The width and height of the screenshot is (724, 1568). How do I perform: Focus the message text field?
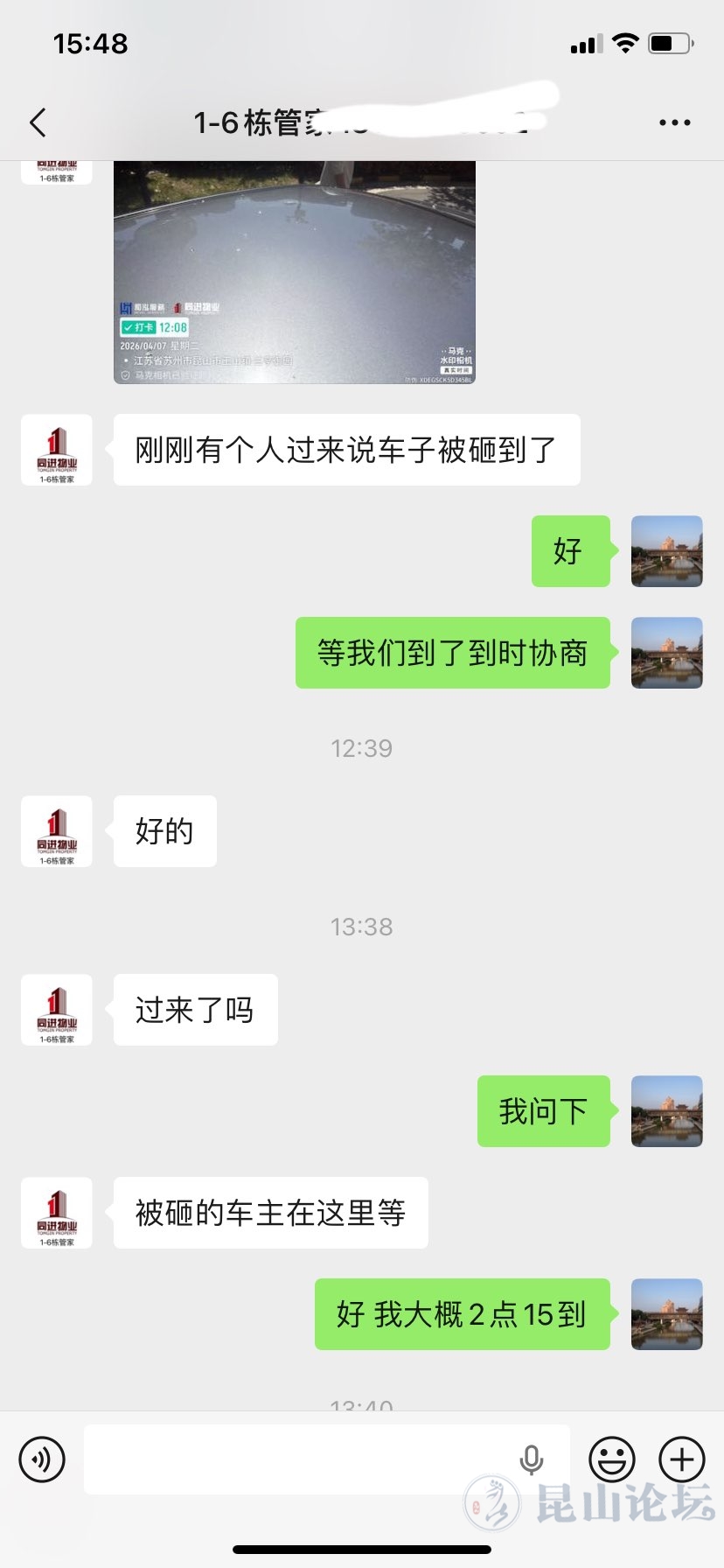tap(297, 1459)
